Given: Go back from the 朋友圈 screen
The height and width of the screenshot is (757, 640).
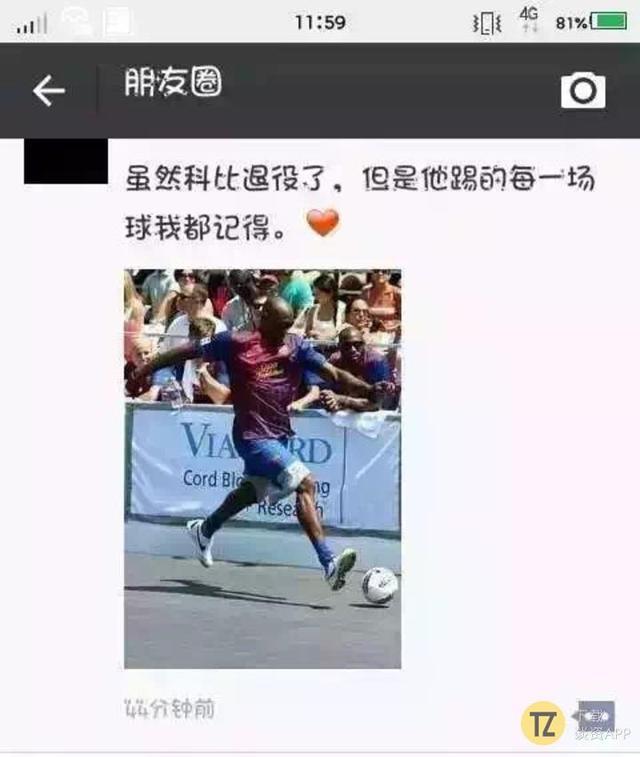Looking at the screenshot, I should click(48, 91).
